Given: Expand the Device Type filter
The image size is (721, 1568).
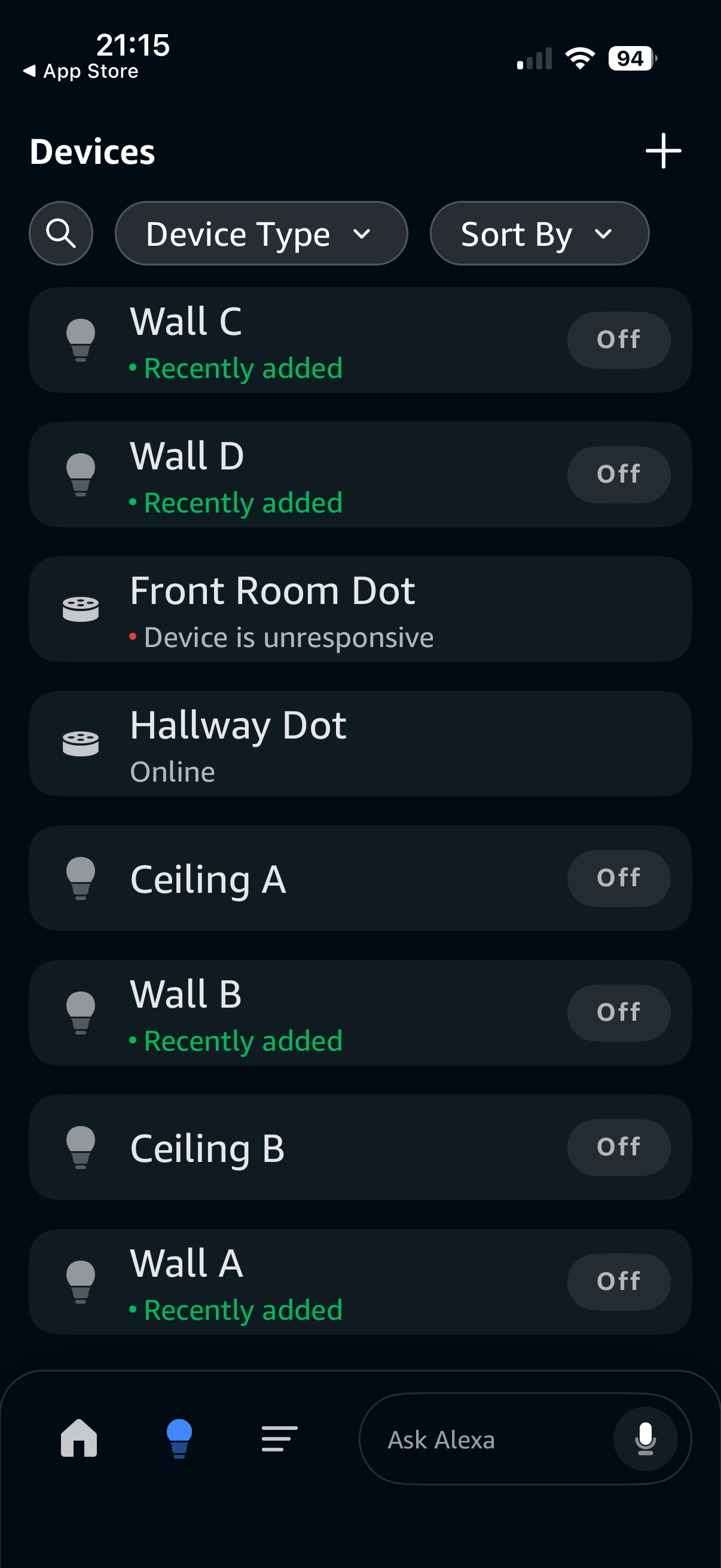Looking at the screenshot, I should 261,234.
